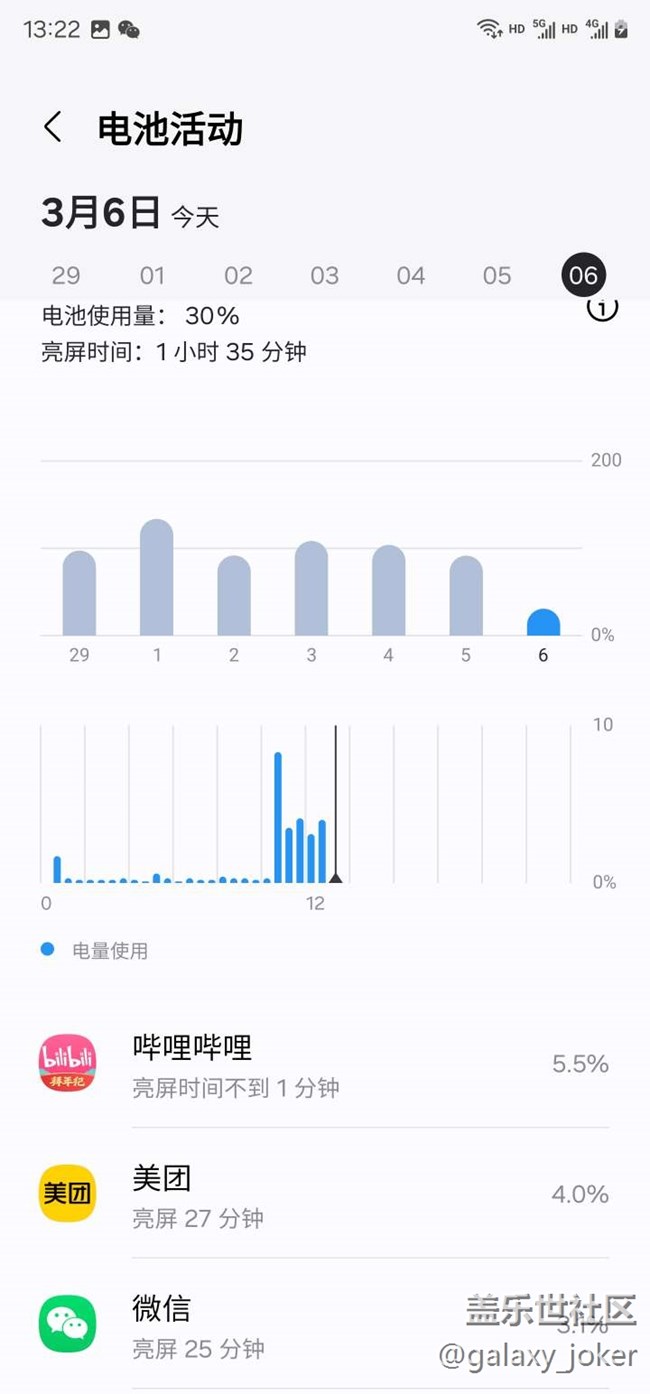Viewport: 650px width, 1394px height.
Task: Open 美团 battery usage details
Action: [325, 1193]
